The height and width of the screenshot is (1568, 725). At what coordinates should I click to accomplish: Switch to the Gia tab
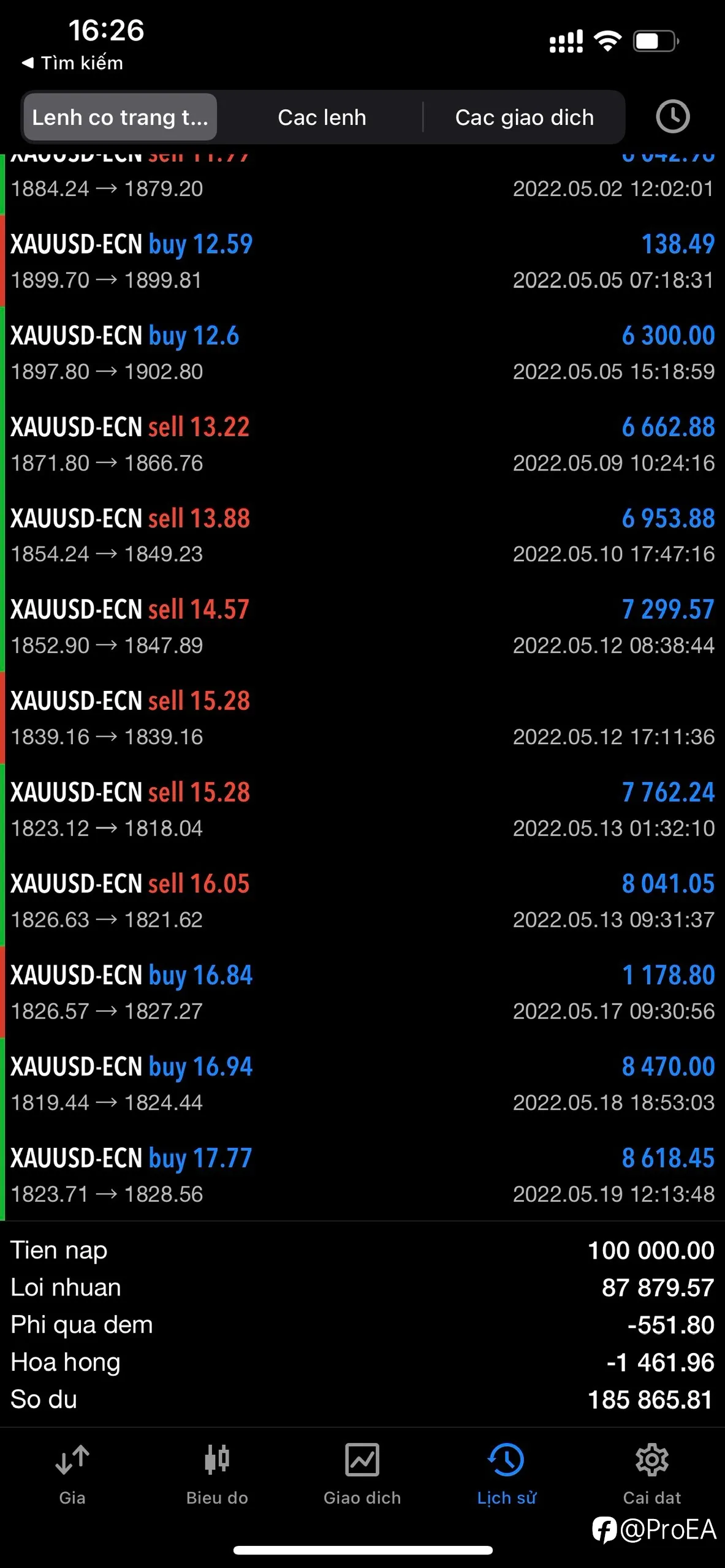(x=72, y=1474)
